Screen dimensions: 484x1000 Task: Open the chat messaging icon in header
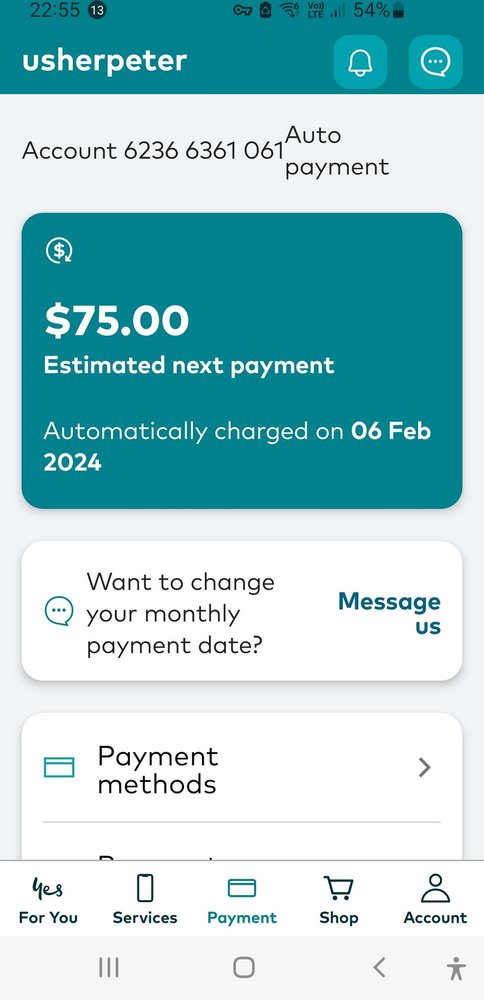[x=435, y=62]
